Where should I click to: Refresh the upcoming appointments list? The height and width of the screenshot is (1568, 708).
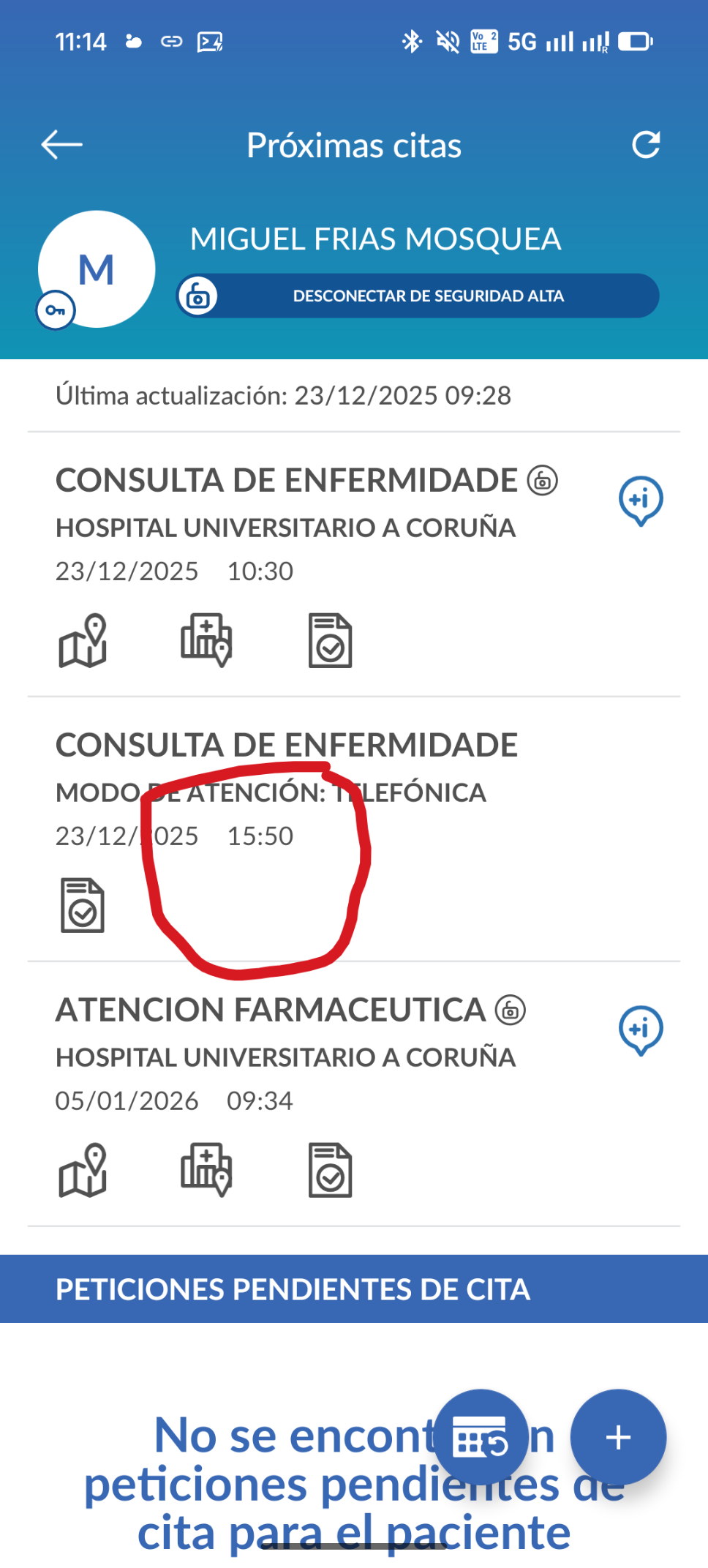tap(646, 145)
